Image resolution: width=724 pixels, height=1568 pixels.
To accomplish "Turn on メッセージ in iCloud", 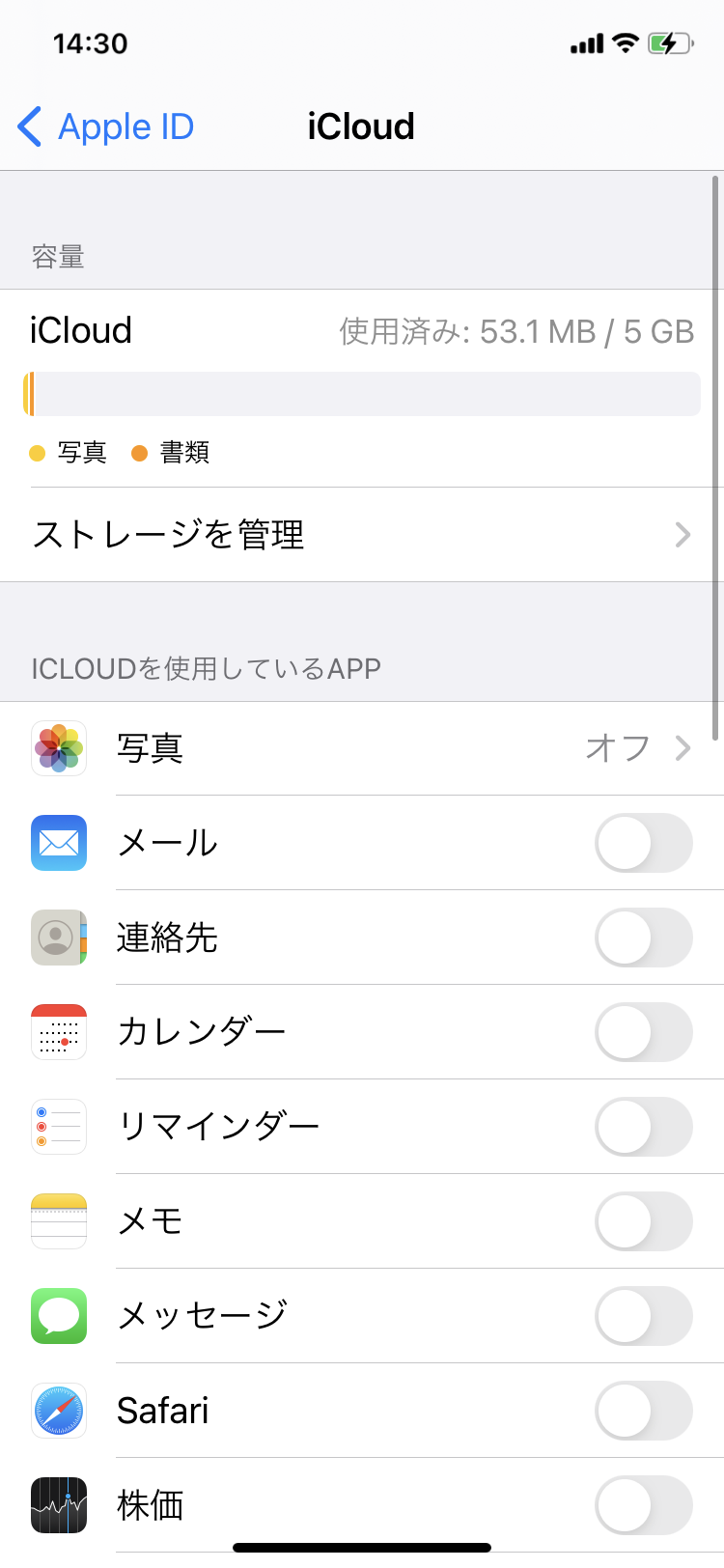I will (x=643, y=1316).
